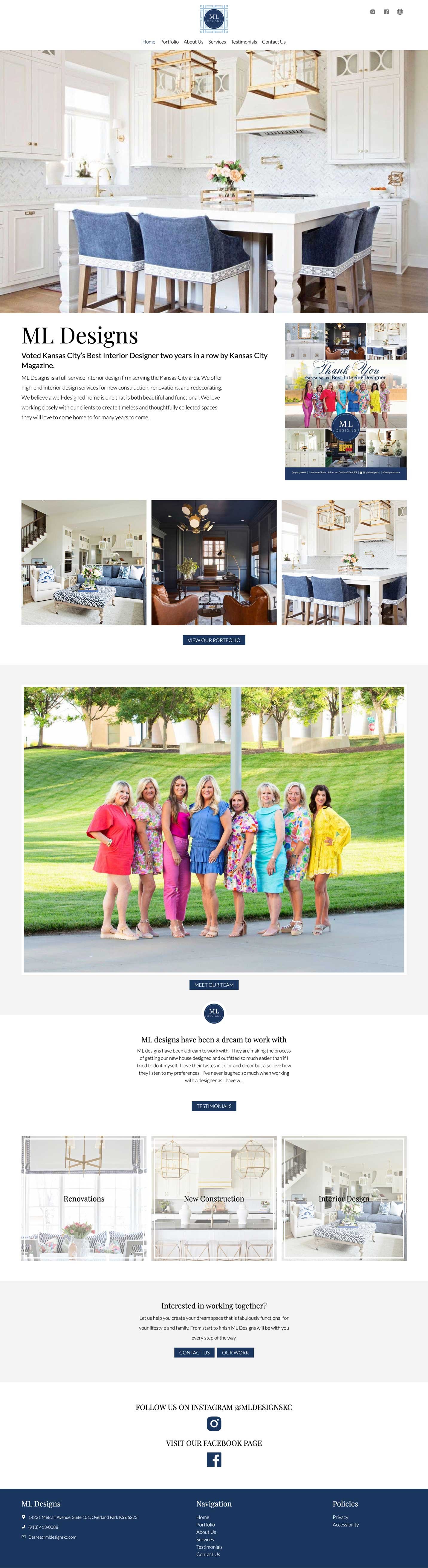Open the Facebook icon in the header
Viewport: 428px width, 1568px height.
click(386, 12)
